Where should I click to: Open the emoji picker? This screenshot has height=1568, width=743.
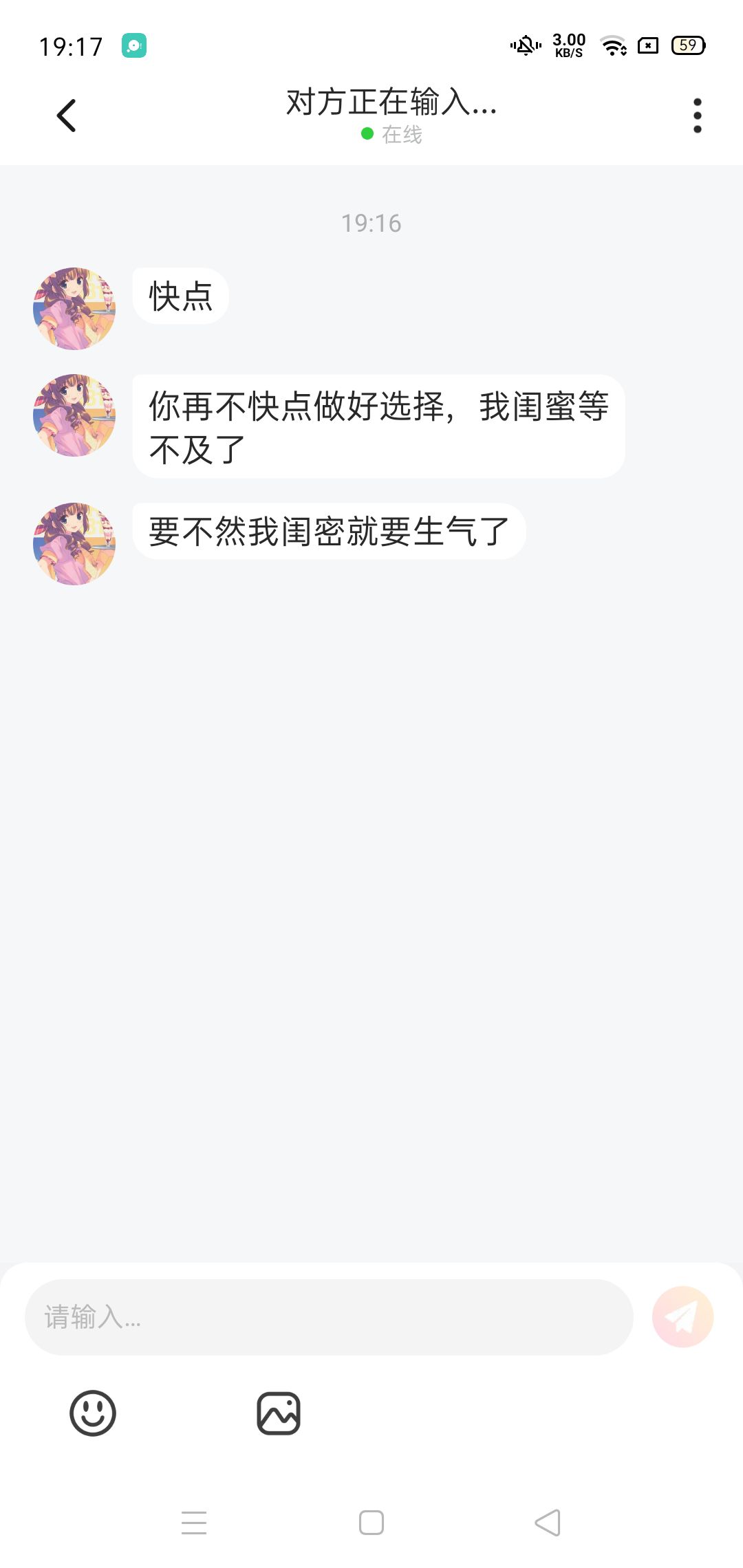pos(93,1413)
